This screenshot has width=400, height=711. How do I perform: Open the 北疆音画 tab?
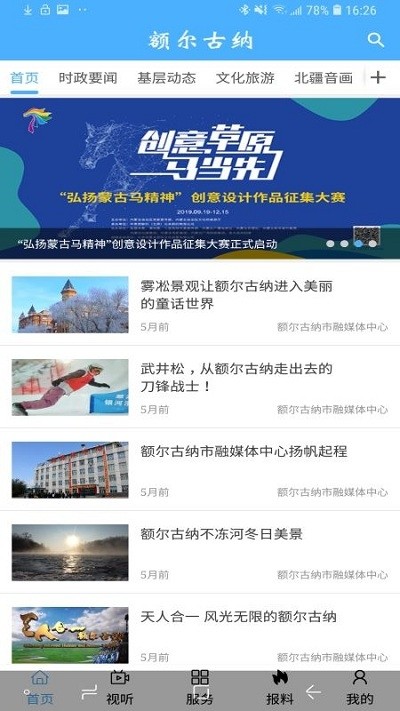coord(323,78)
